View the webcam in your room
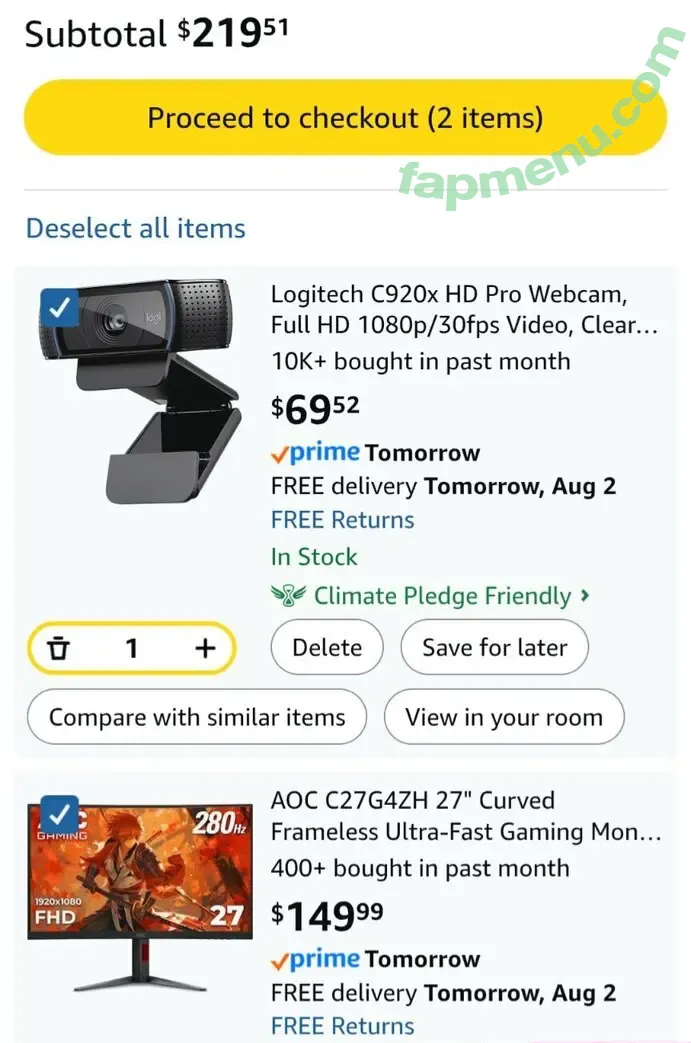The width and height of the screenshot is (691, 1043). pyautogui.click(x=504, y=718)
